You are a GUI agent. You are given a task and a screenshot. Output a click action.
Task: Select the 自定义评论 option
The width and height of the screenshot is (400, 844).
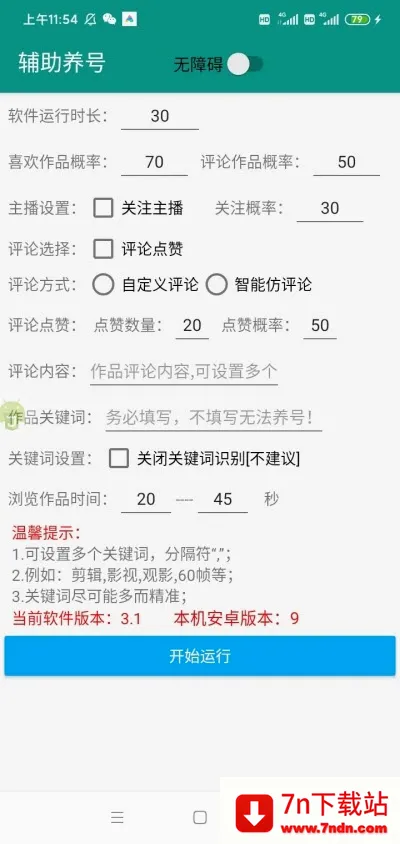(x=103, y=284)
